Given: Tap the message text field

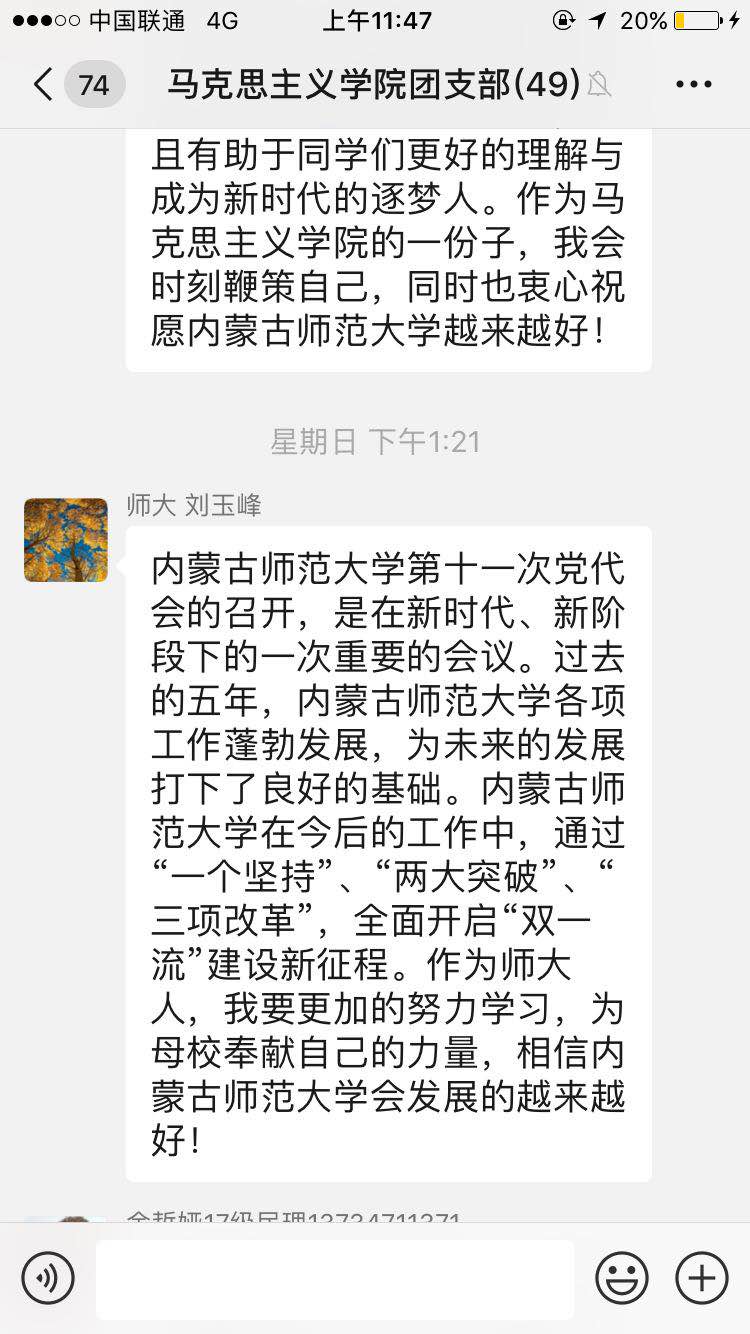Looking at the screenshot, I should (x=335, y=1278).
